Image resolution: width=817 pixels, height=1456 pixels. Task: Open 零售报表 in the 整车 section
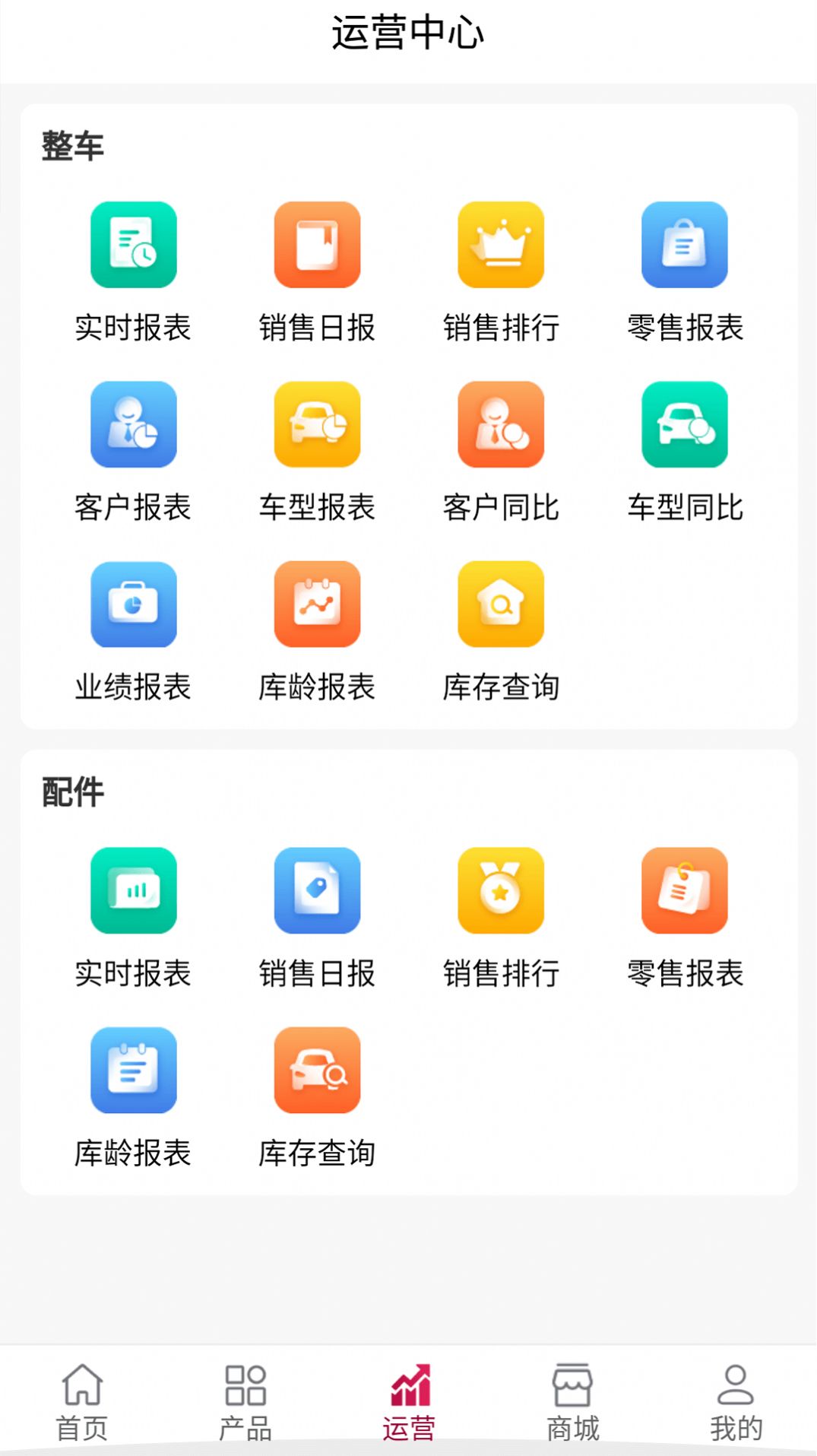[685, 246]
